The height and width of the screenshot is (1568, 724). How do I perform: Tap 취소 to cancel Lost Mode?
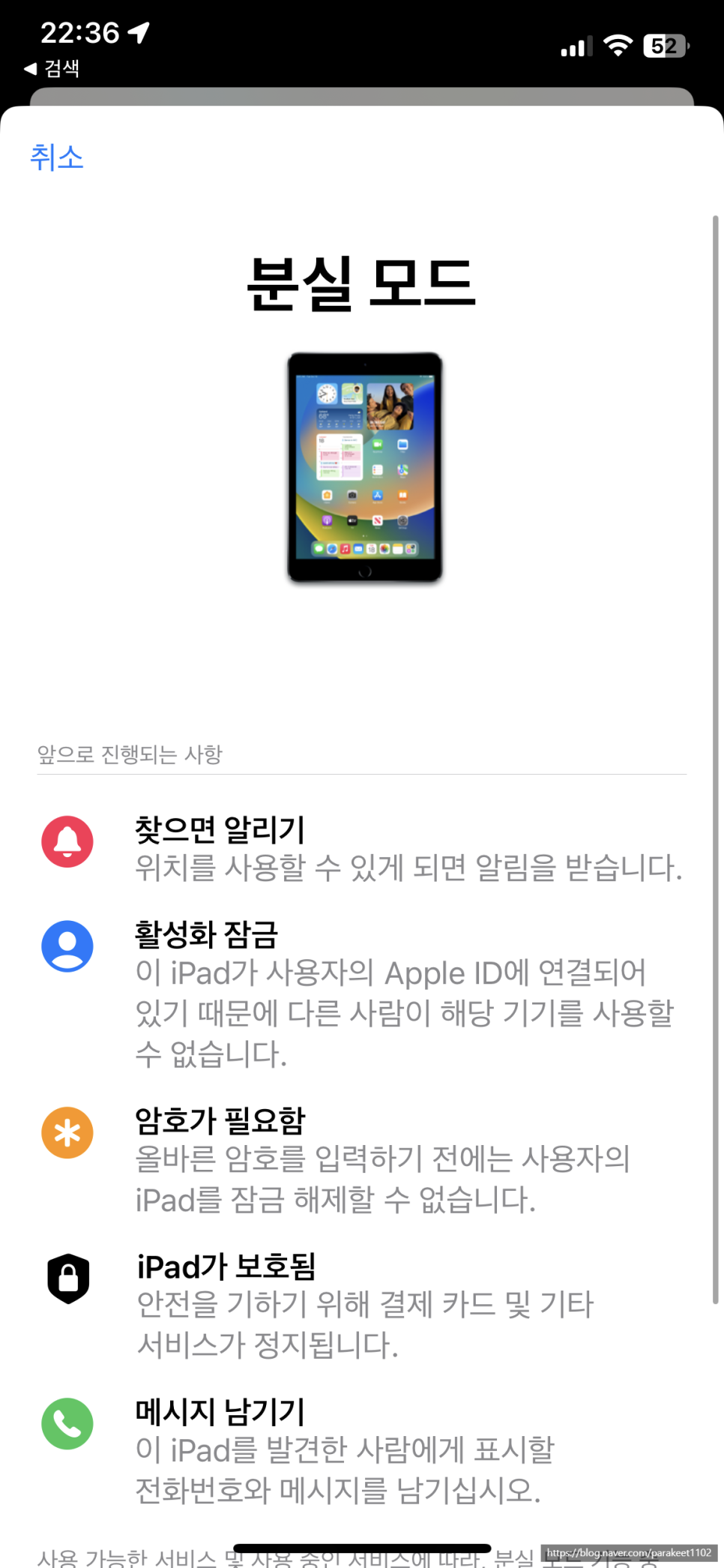coord(57,158)
